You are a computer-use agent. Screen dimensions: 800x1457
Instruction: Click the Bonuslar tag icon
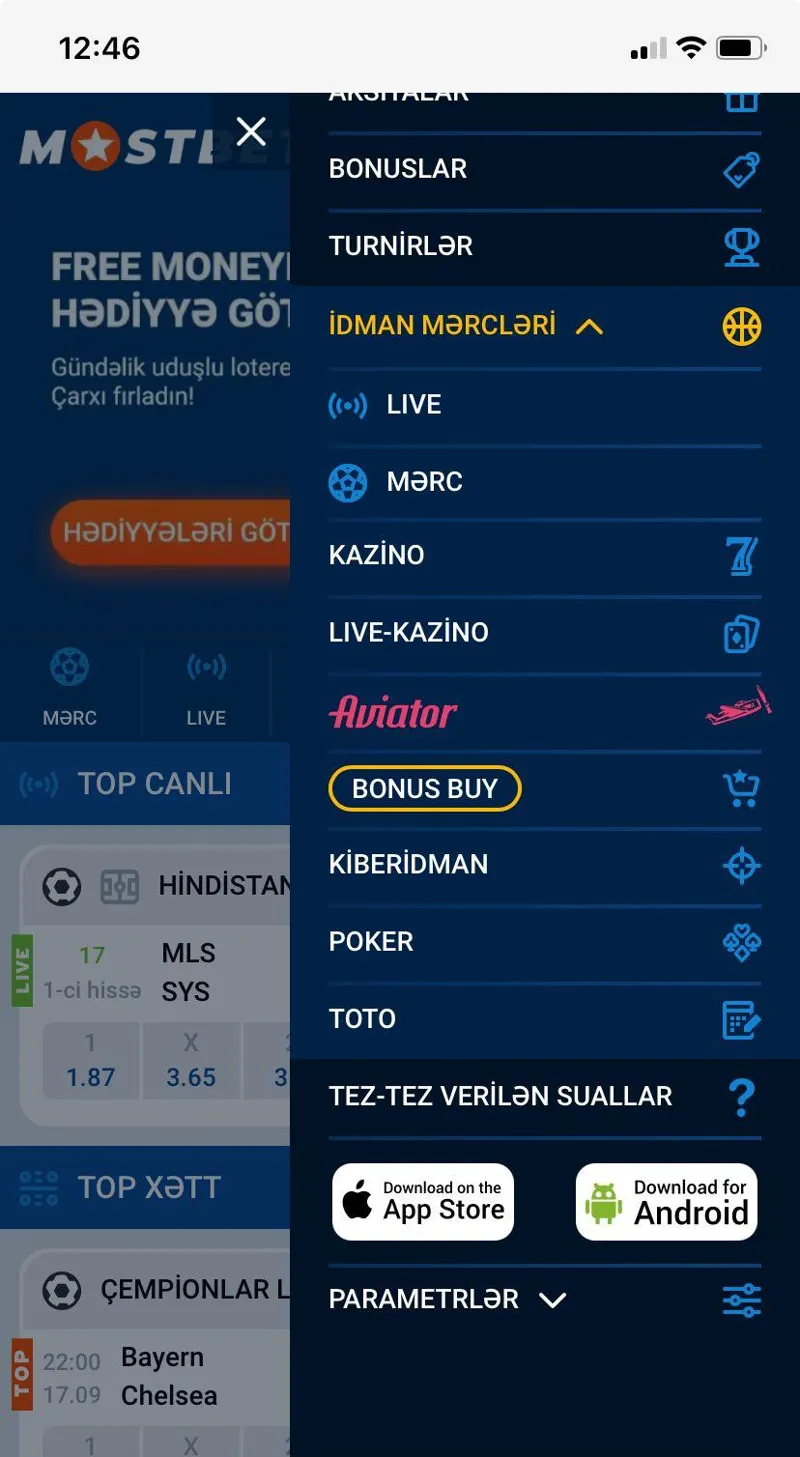pos(740,169)
